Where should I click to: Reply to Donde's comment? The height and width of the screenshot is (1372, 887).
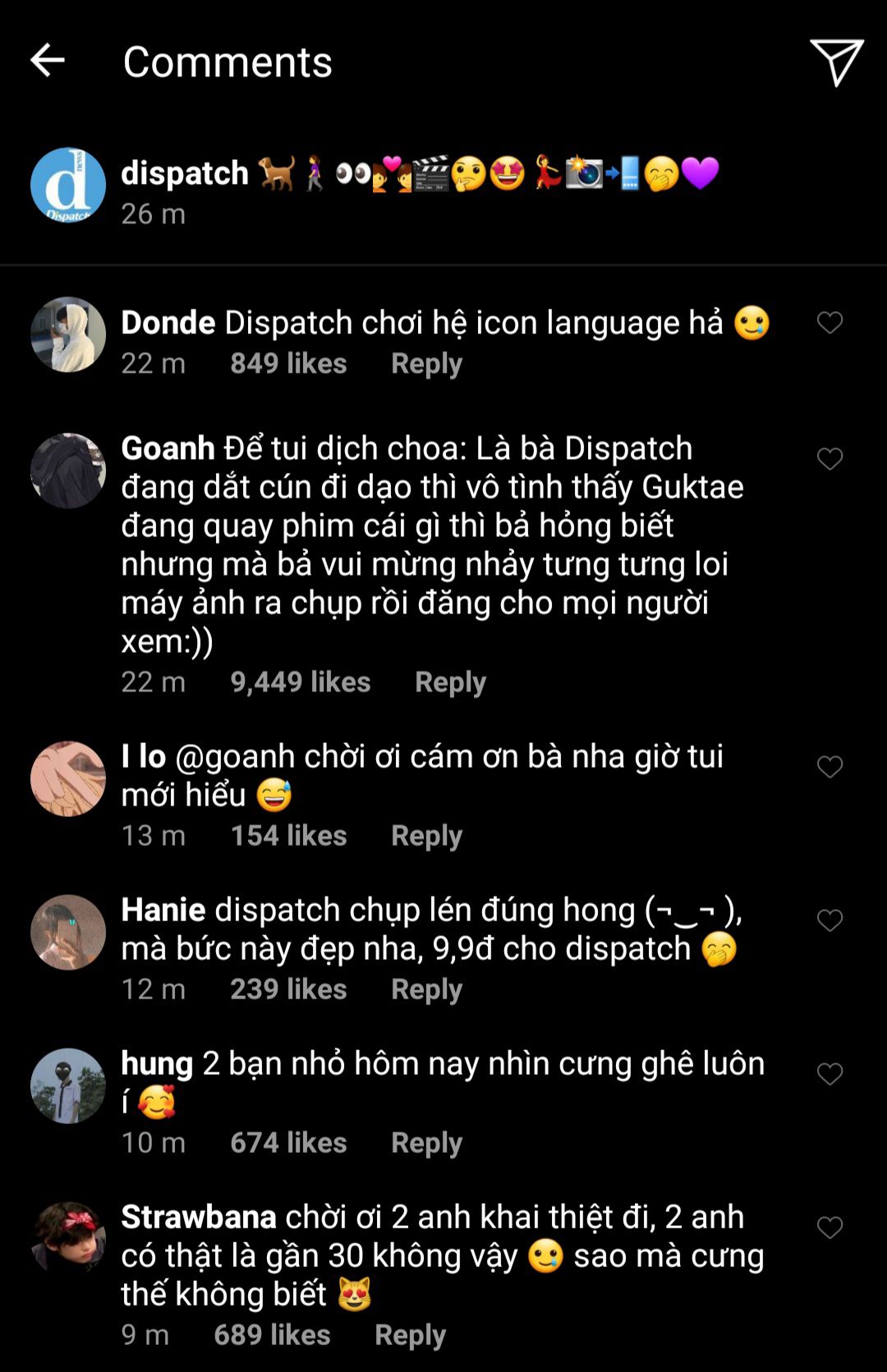pos(426,363)
